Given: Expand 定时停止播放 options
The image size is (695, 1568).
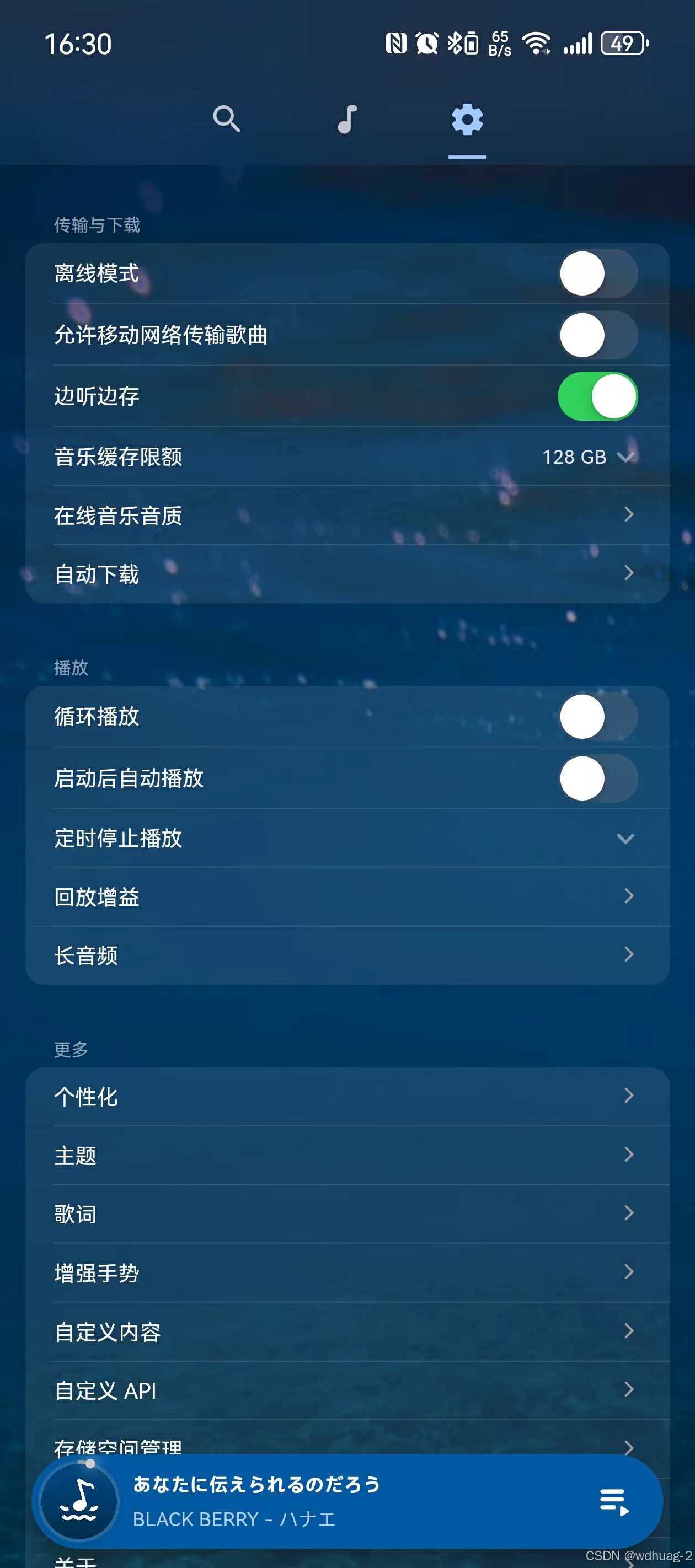Looking at the screenshot, I should [347, 838].
